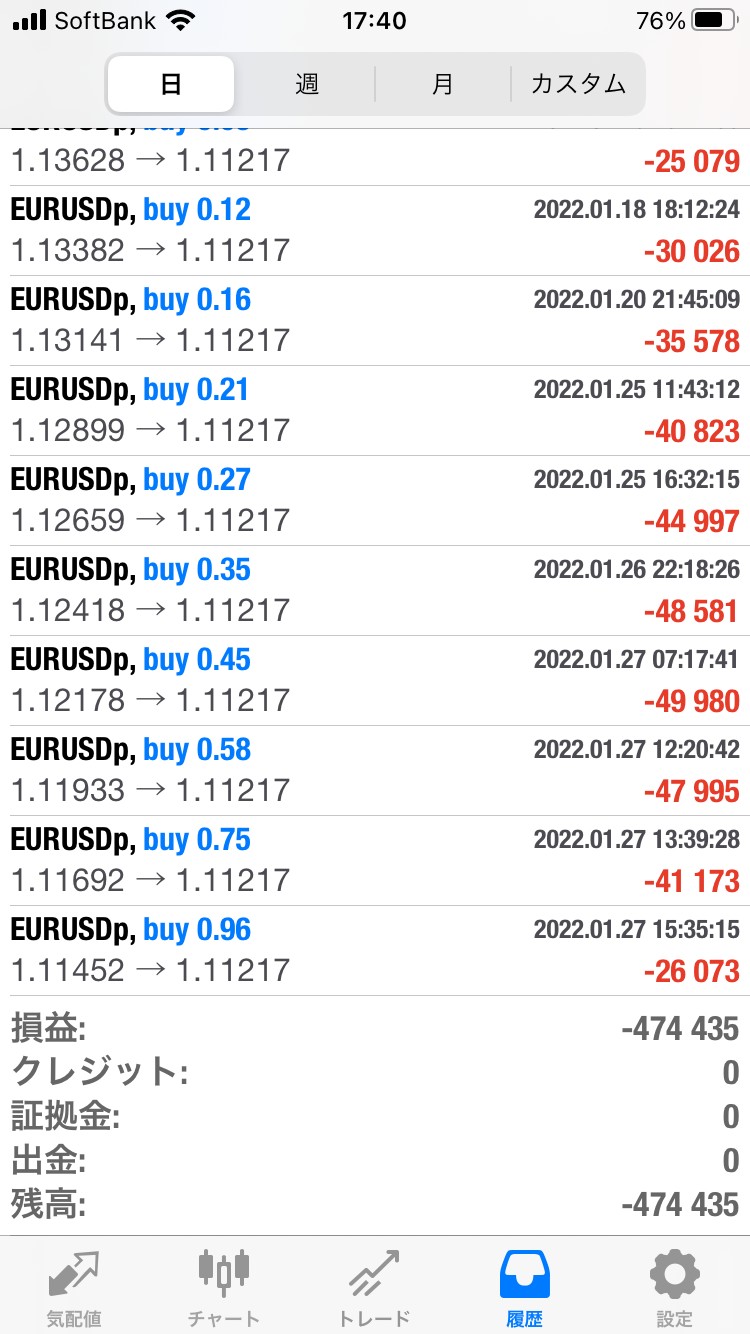Expand the EURUSDp buy 0.12 trade row
Screen dimensions: 750x1334
(375, 231)
